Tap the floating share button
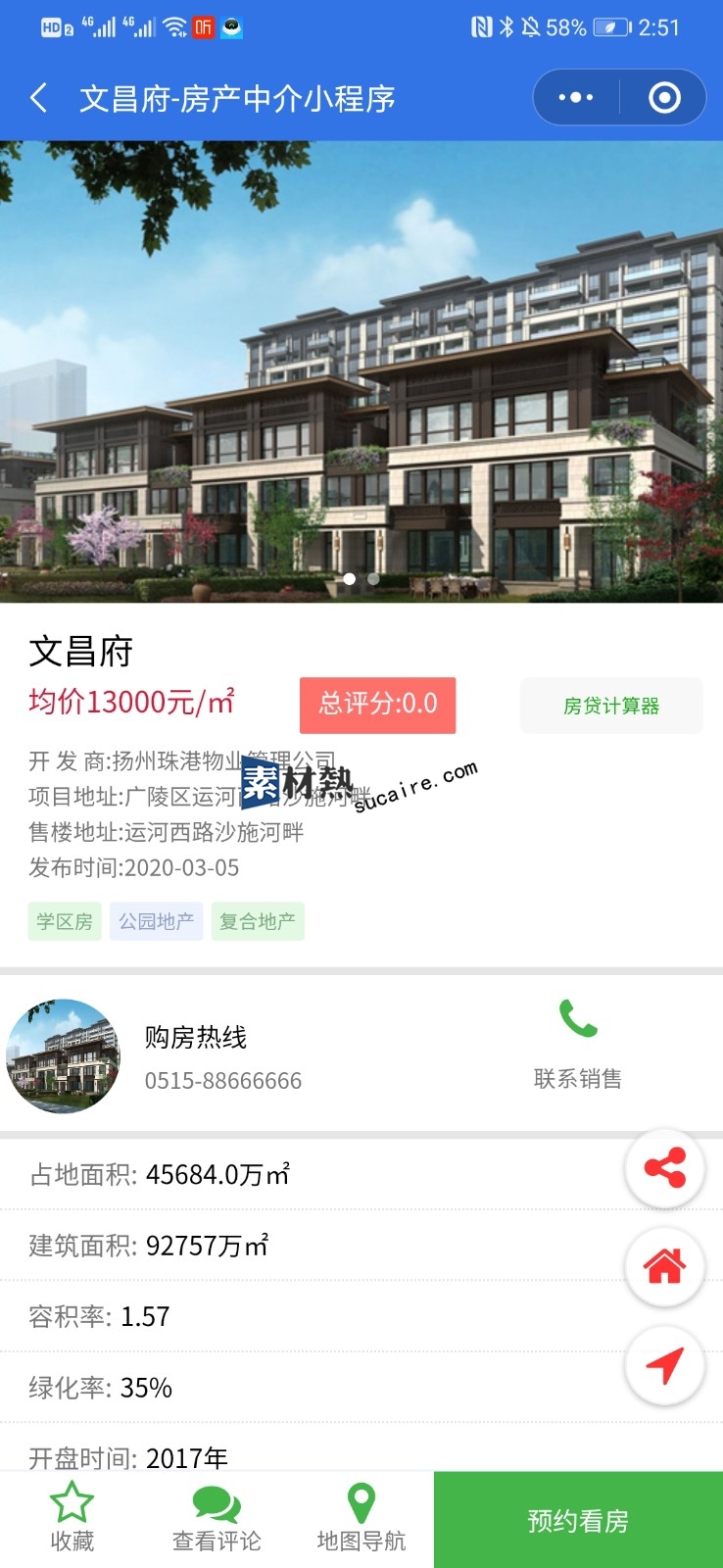 (x=664, y=1168)
